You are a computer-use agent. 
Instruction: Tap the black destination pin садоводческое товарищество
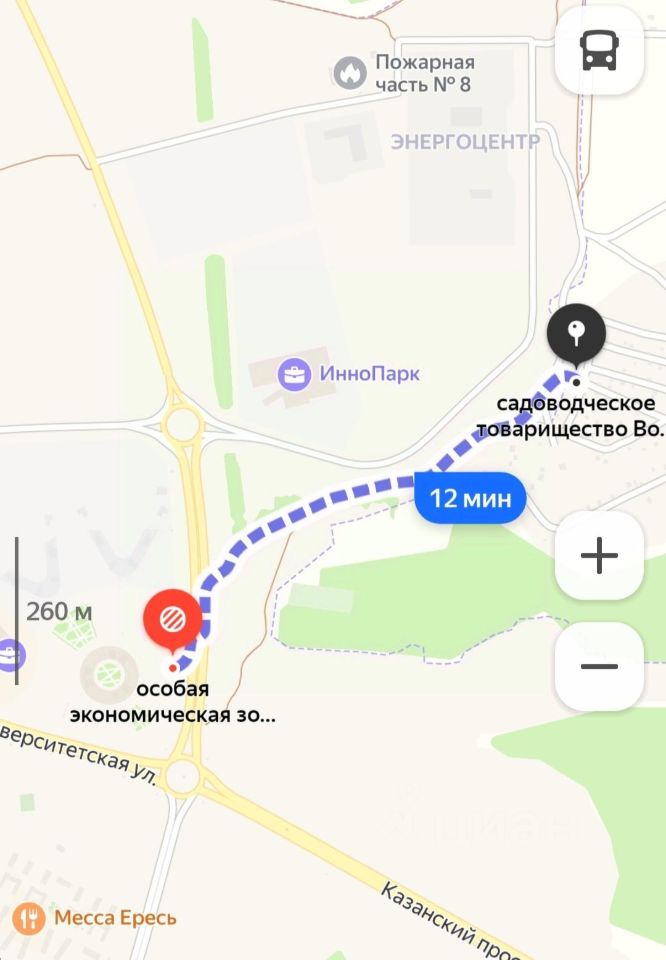point(577,335)
